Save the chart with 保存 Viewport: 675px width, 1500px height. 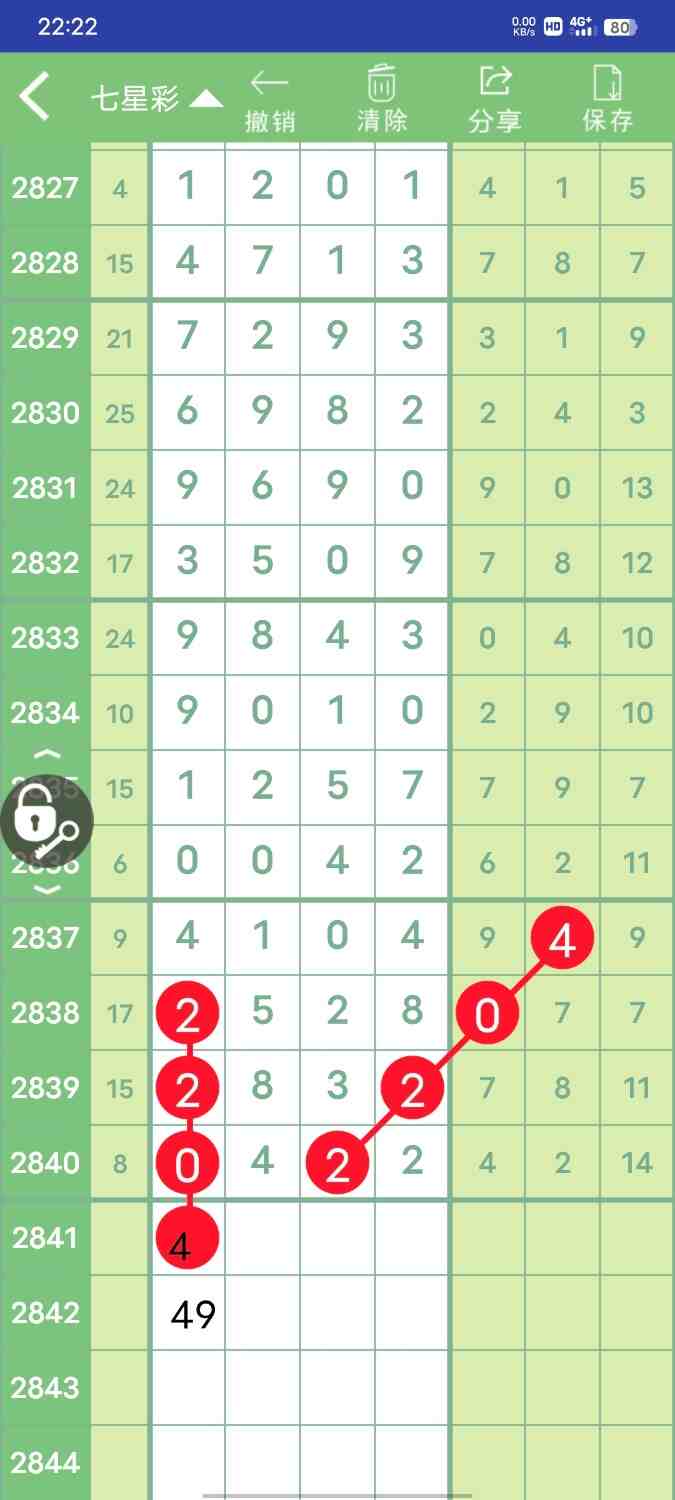[x=608, y=99]
